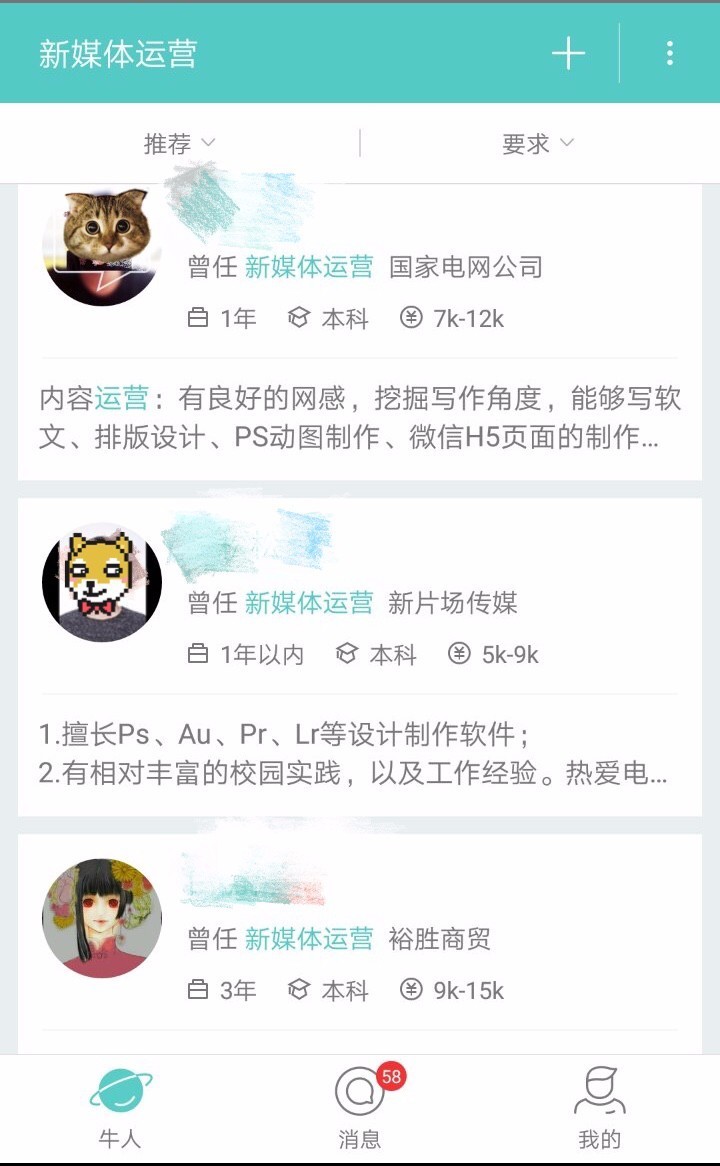This screenshot has width=720, height=1166.
Task: Open the 消息 tab with 58 unread
Action: 360,1108
